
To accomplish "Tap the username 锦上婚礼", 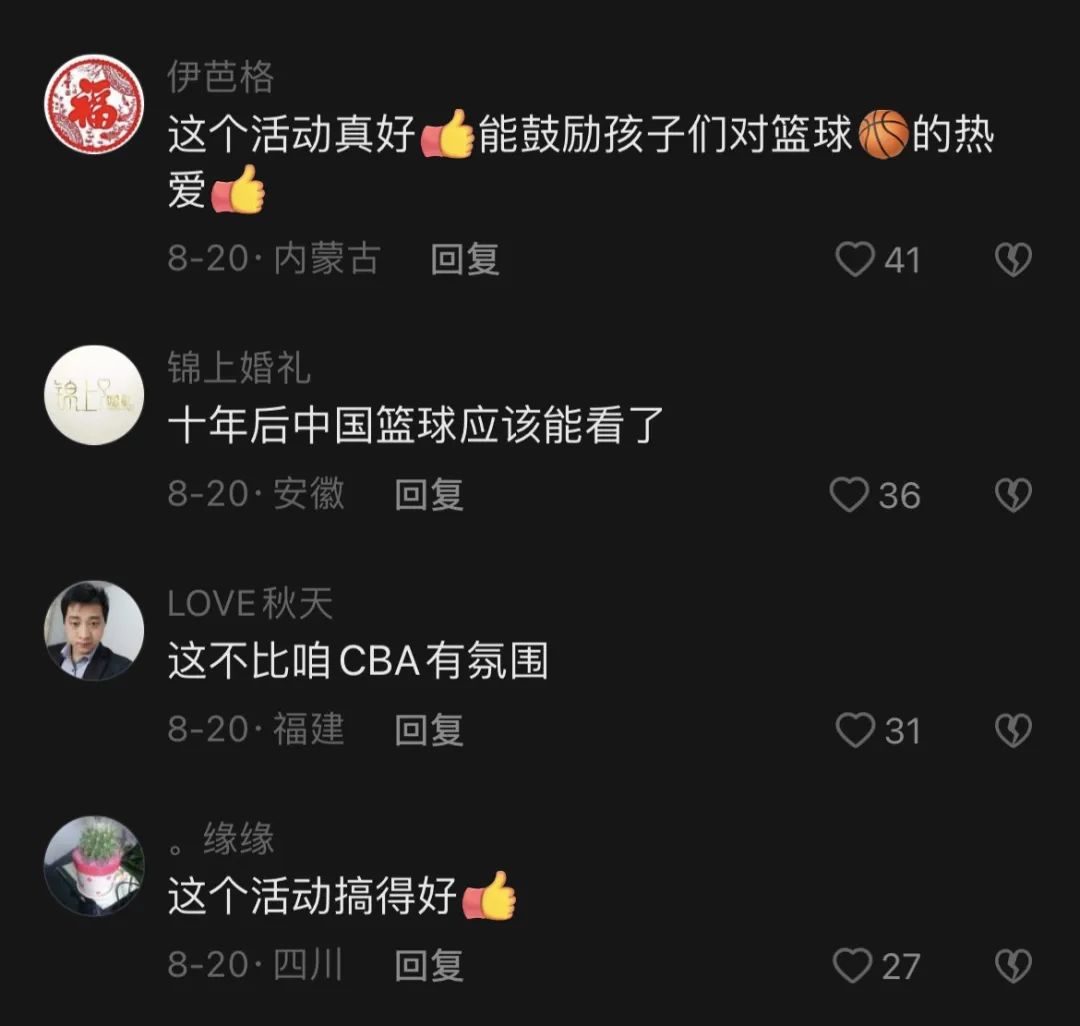I will click(x=239, y=368).
